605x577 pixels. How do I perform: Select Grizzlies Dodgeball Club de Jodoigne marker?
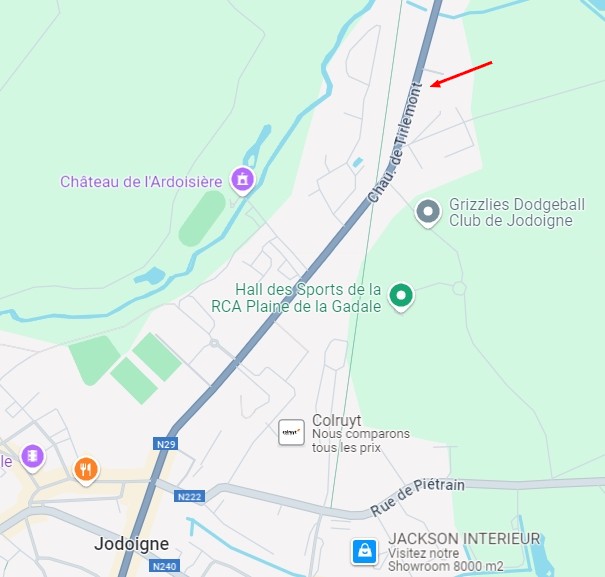pyautogui.click(x=428, y=212)
